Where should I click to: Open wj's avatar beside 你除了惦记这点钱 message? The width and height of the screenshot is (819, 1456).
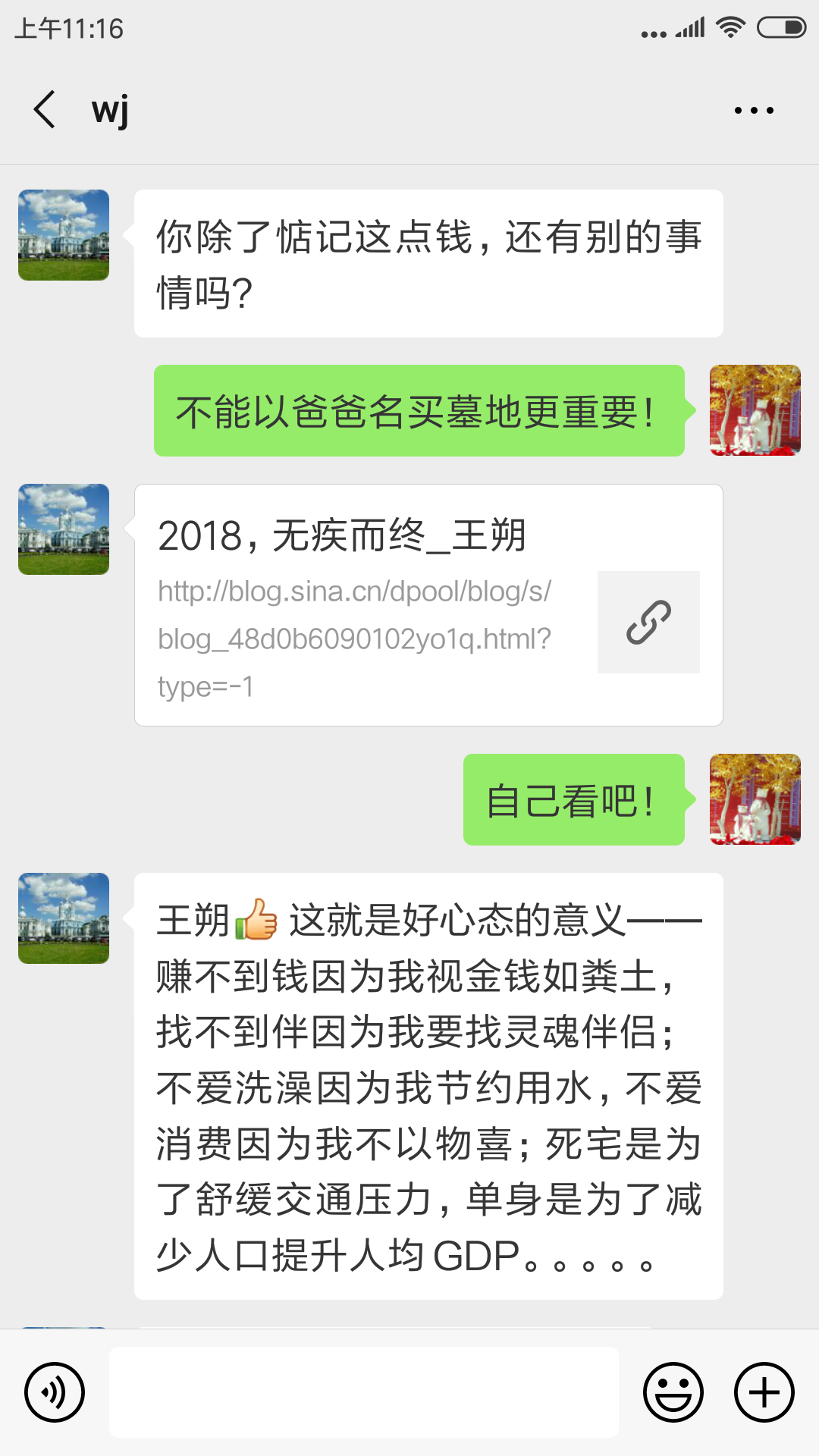tap(64, 235)
